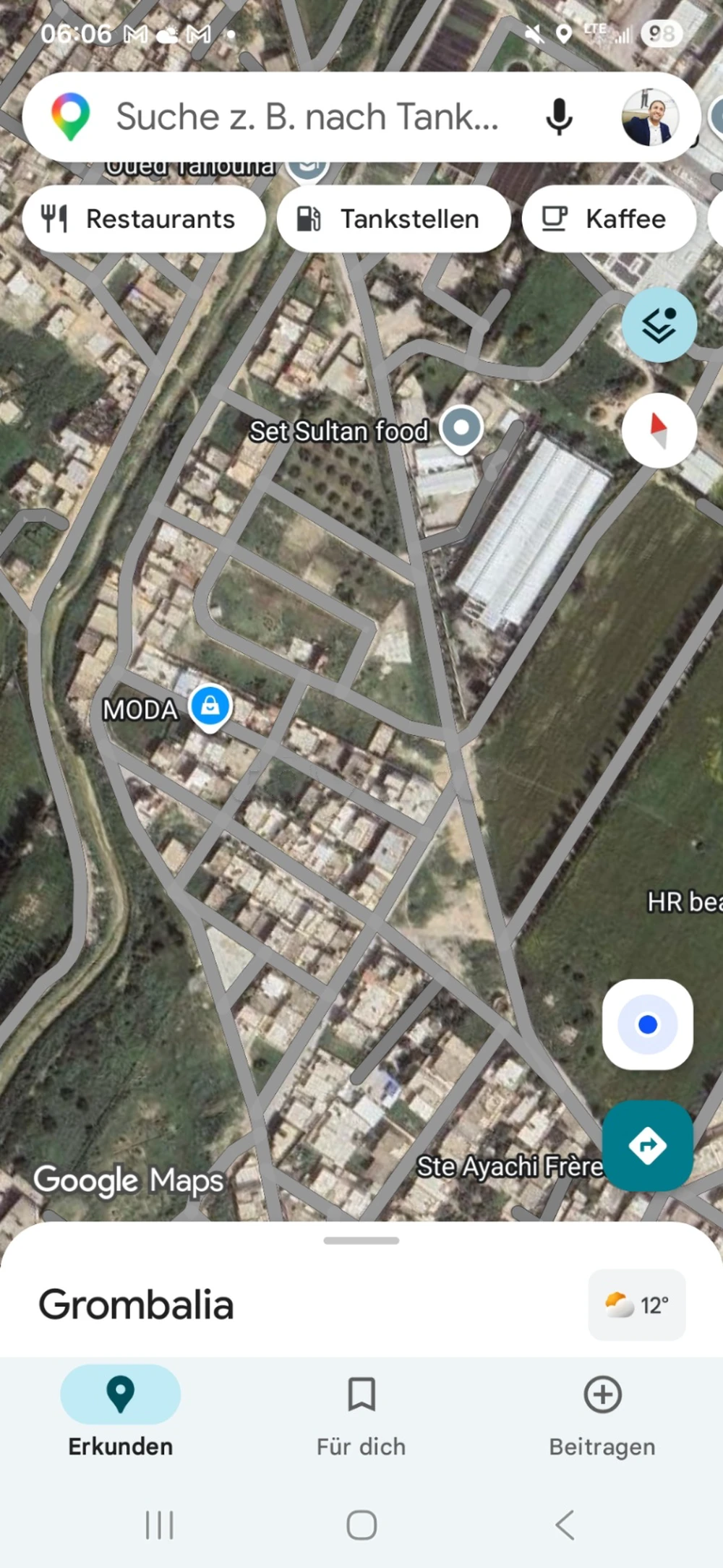Start voice search with the microphone
This screenshot has width=723, height=1568.
pos(558,117)
